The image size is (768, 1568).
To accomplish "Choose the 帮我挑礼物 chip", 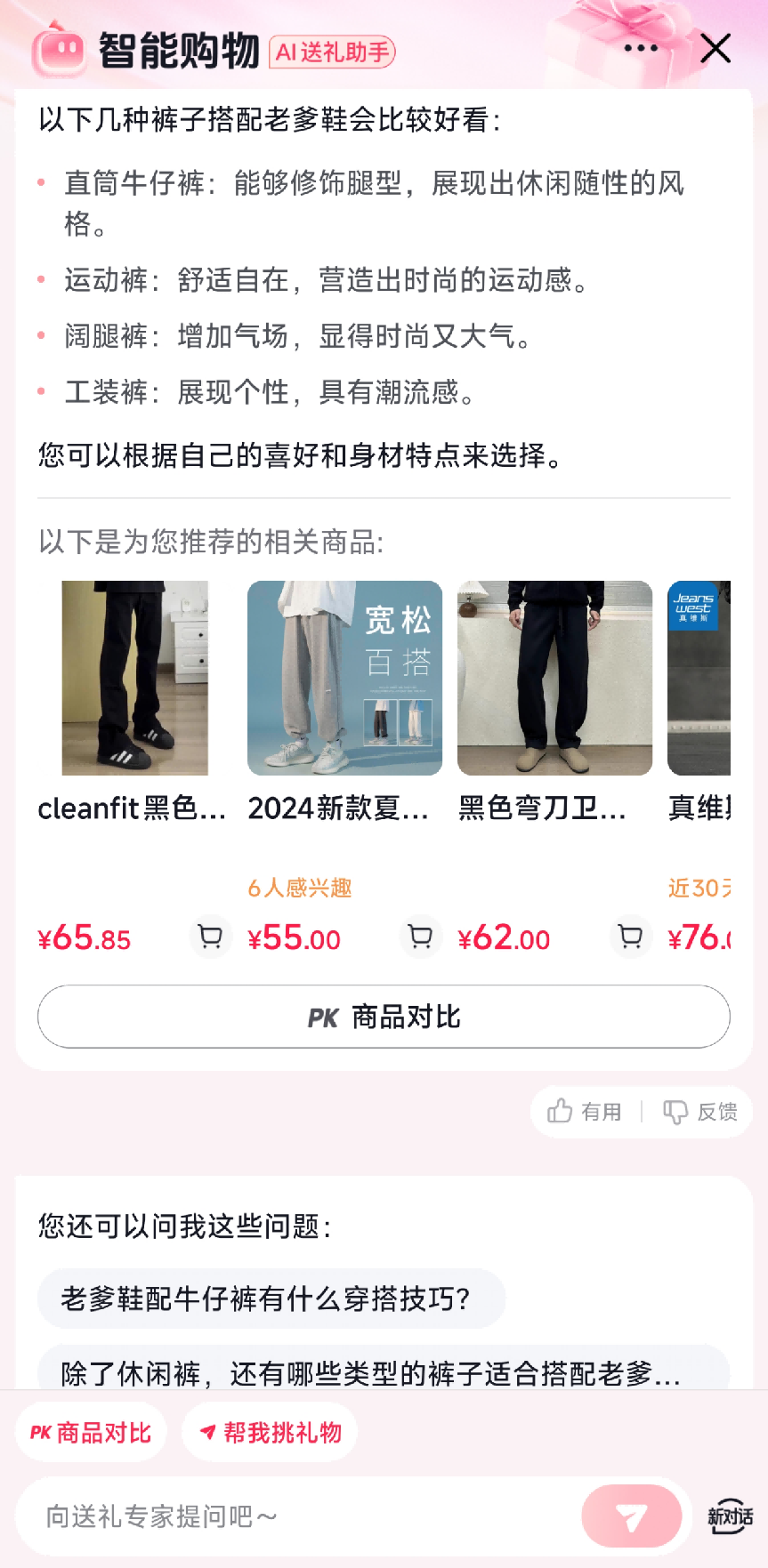I will [270, 1433].
